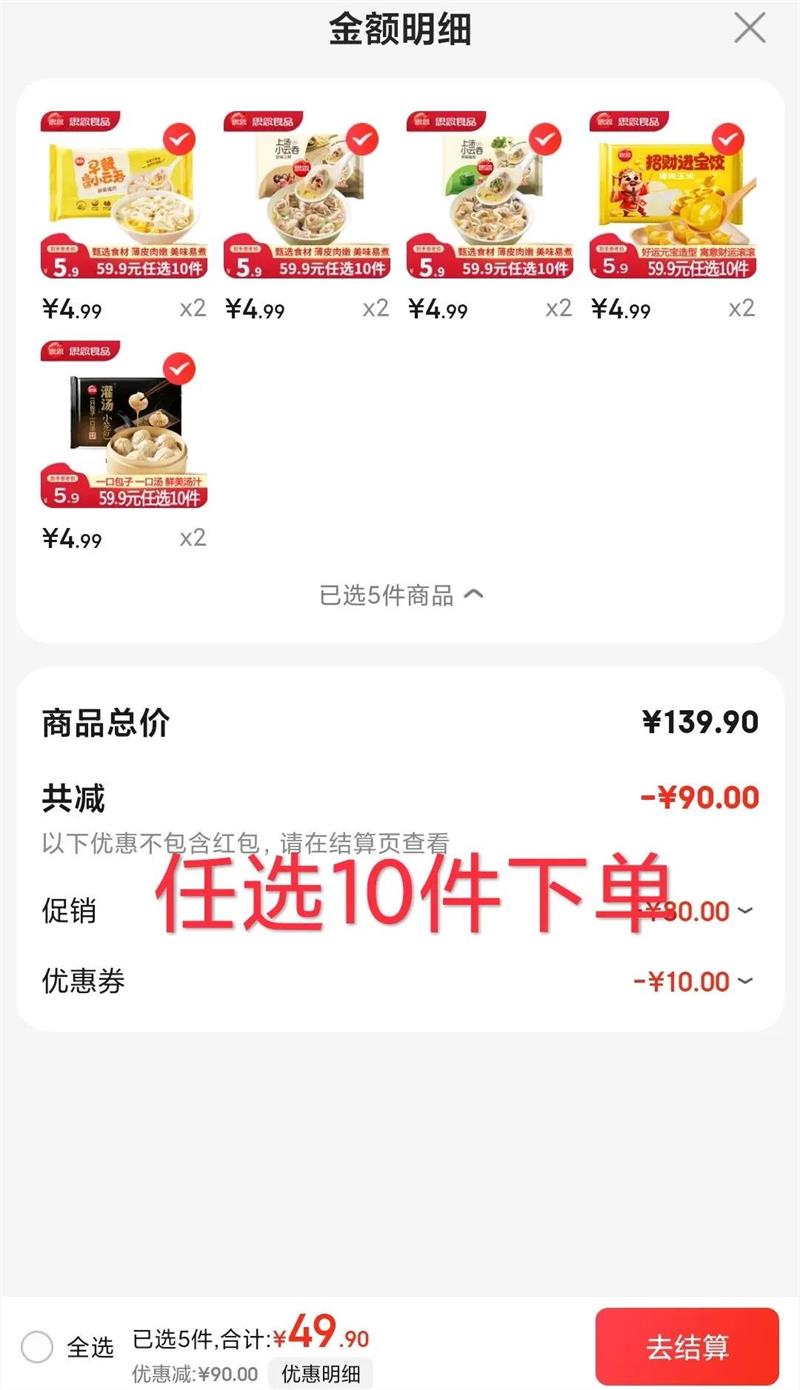This screenshot has height=1390, width=800.
Task: Open the 灌汤小笼包 product
Action: (x=123, y=426)
